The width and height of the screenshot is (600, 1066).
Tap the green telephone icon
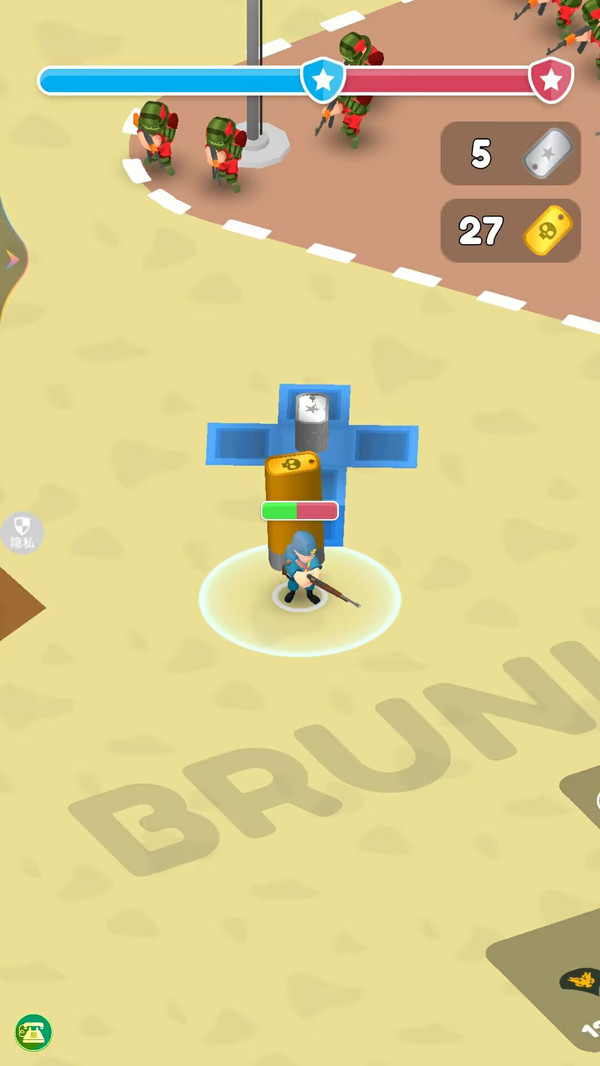click(33, 1033)
